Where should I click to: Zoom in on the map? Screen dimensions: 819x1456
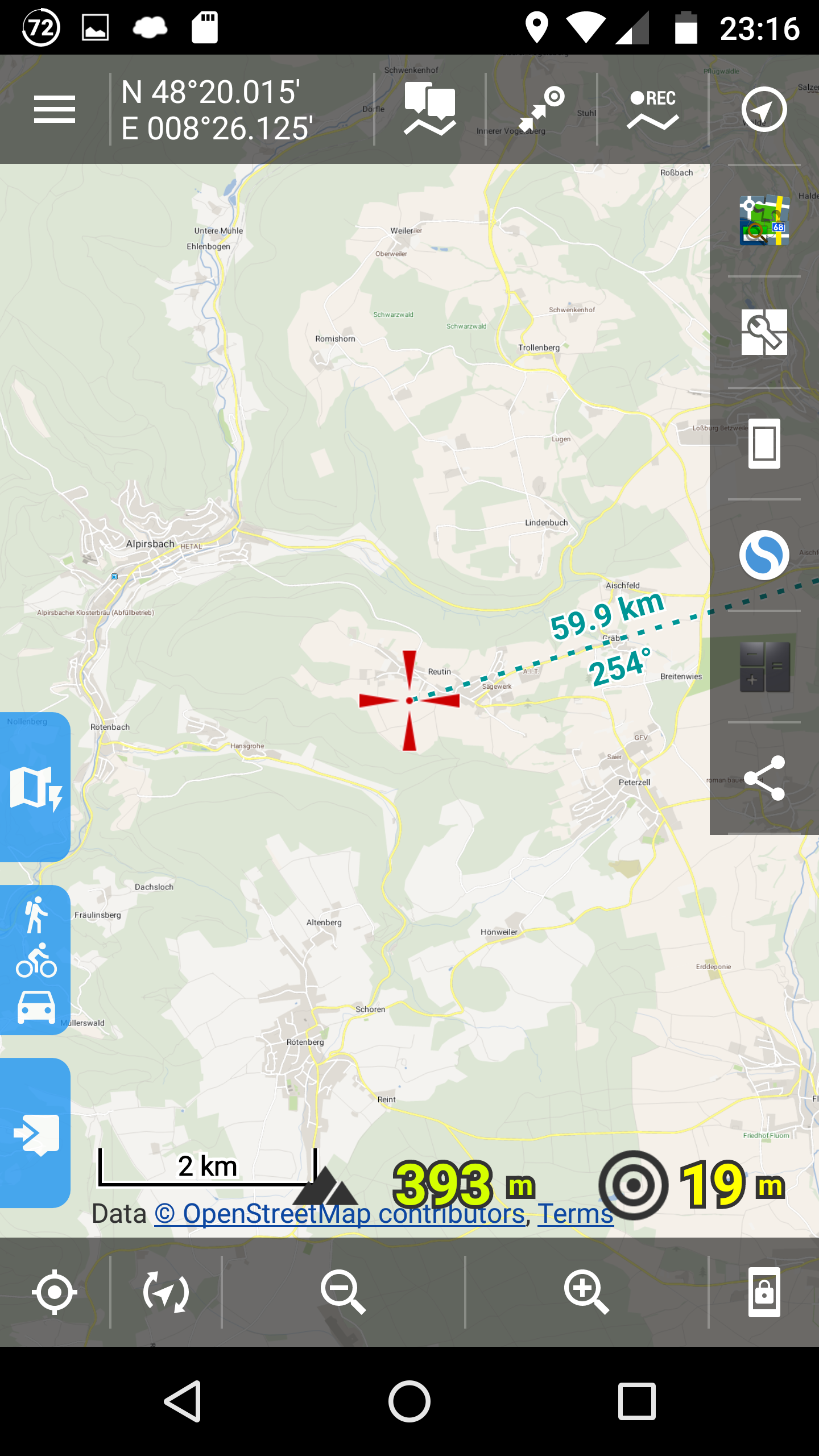point(586,1292)
